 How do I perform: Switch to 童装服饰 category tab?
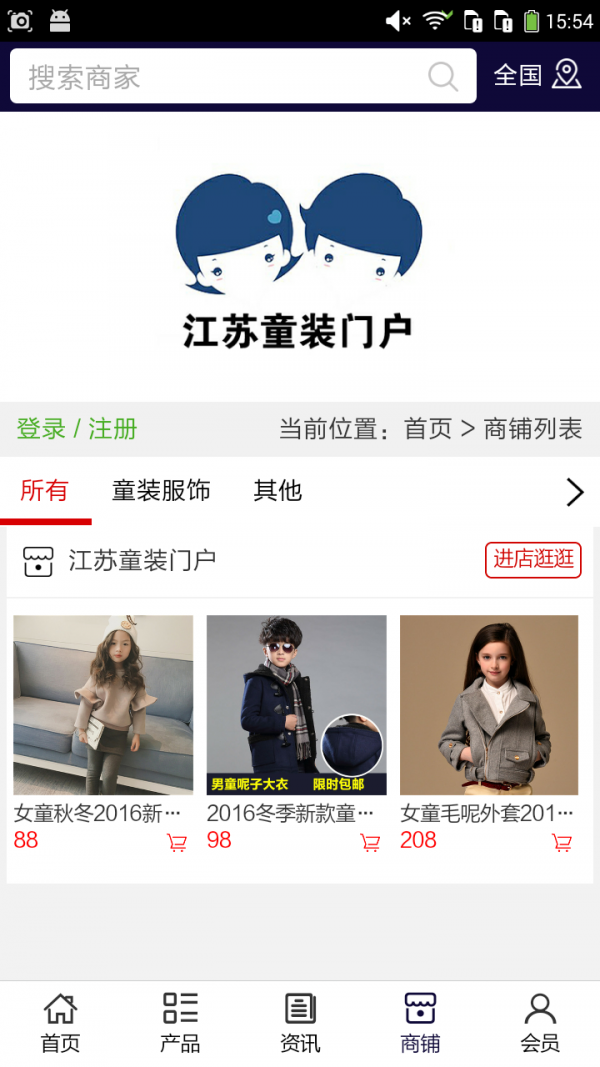coord(161,491)
